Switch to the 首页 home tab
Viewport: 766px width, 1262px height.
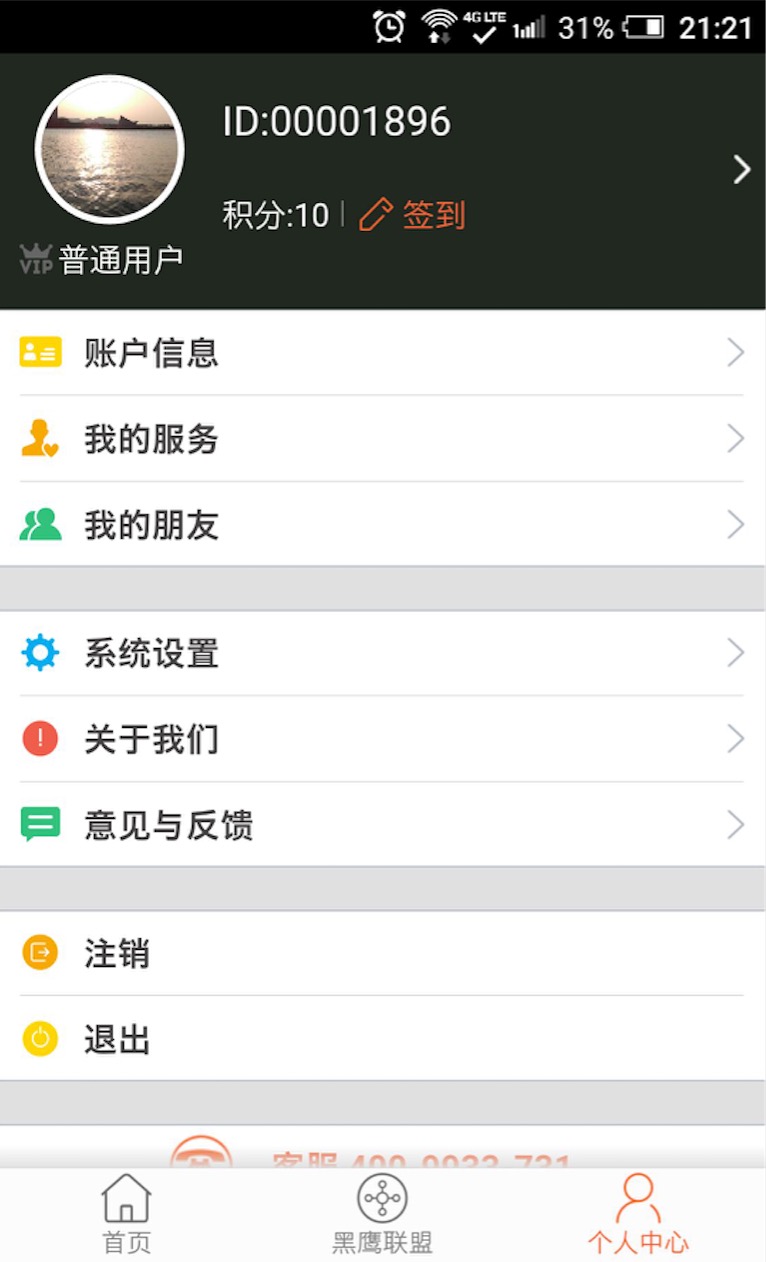point(127,1214)
